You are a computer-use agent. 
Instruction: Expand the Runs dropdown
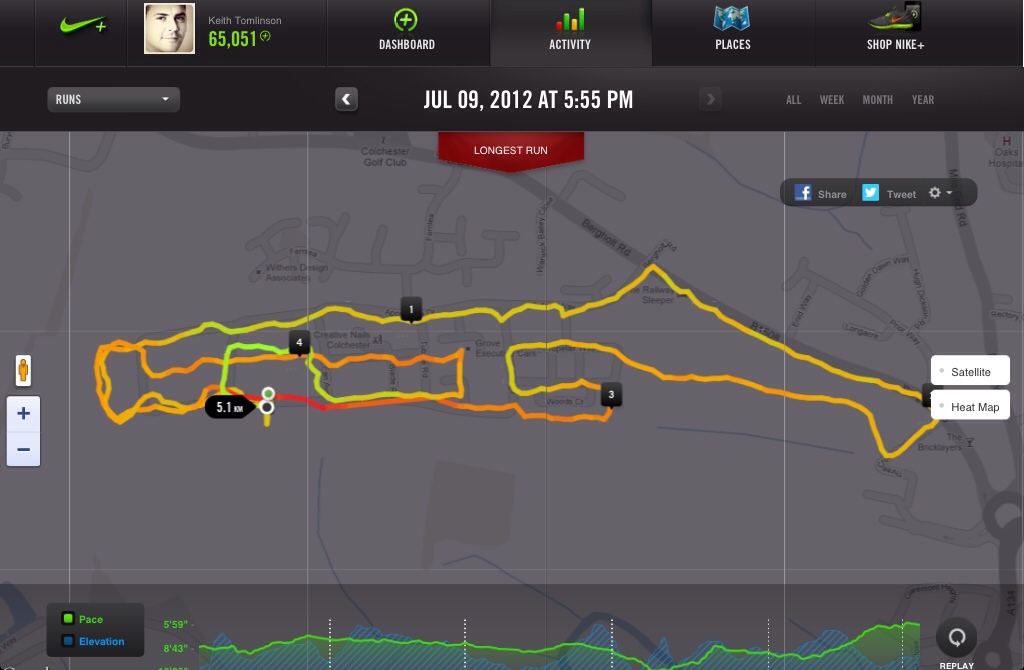click(x=113, y=99)
